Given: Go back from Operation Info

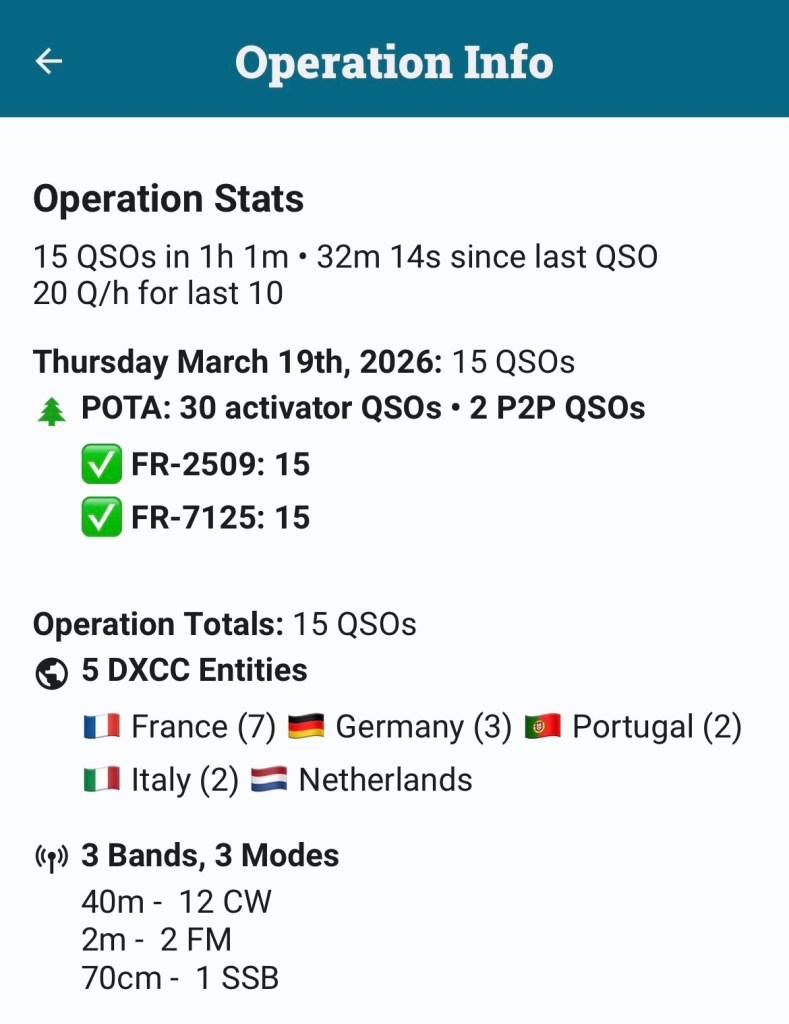Looking at the screenshot, I should pyautogui.click(x=49, y=61).
